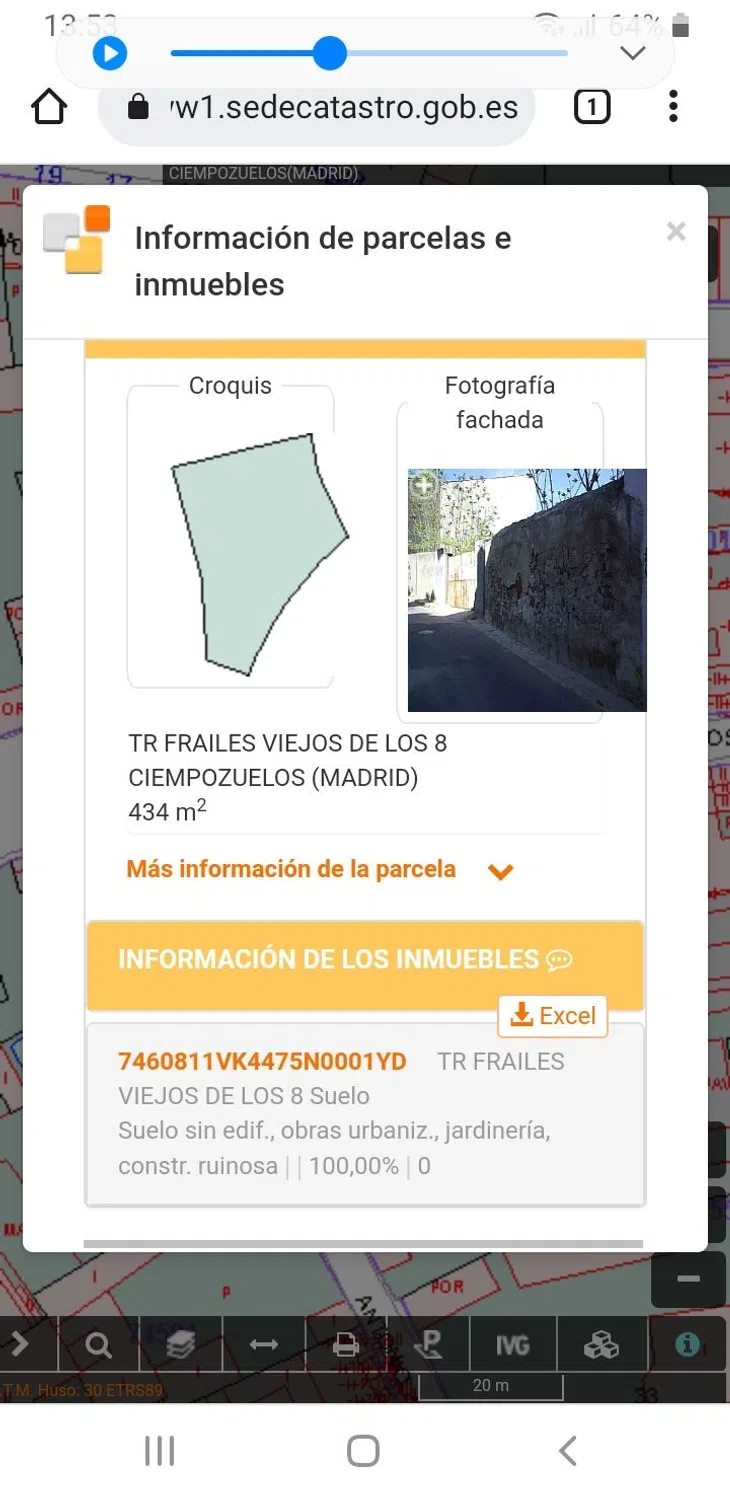Open the browser tab switcher
This screenshot has height=1500, width=730.
pyautogui.click(x=592, y=107)
